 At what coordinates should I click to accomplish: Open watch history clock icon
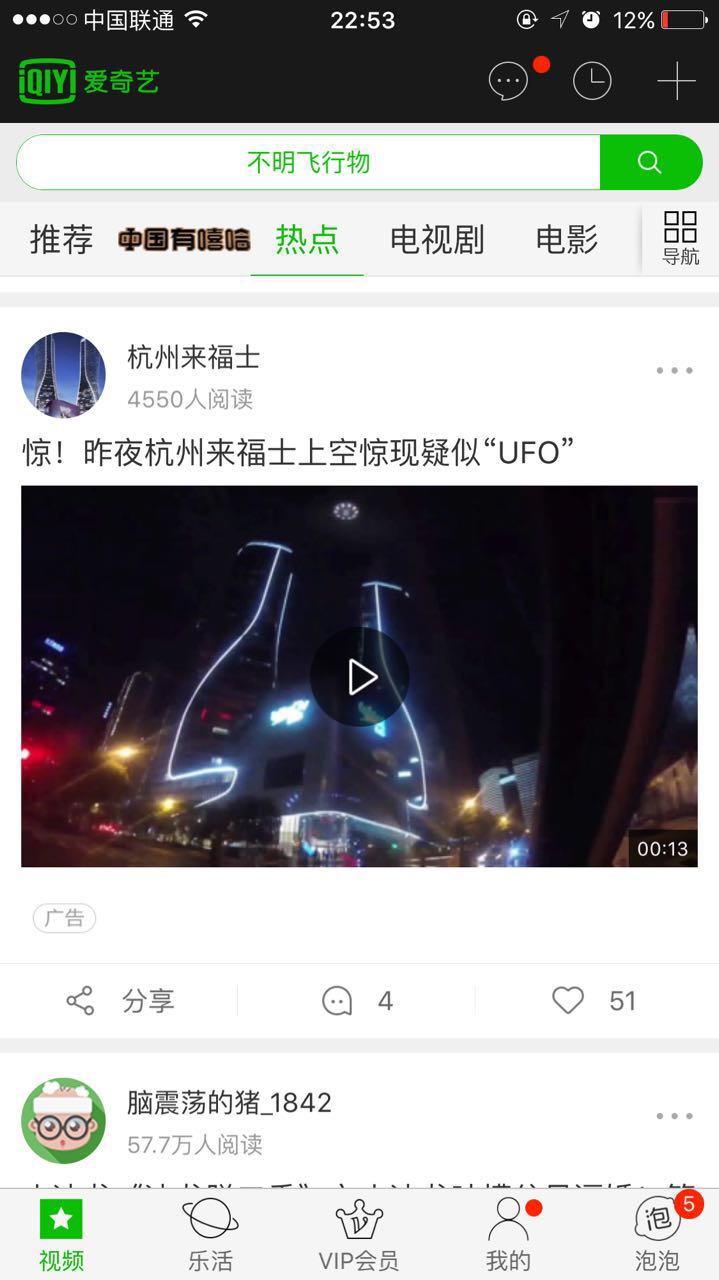coord(592,81)
